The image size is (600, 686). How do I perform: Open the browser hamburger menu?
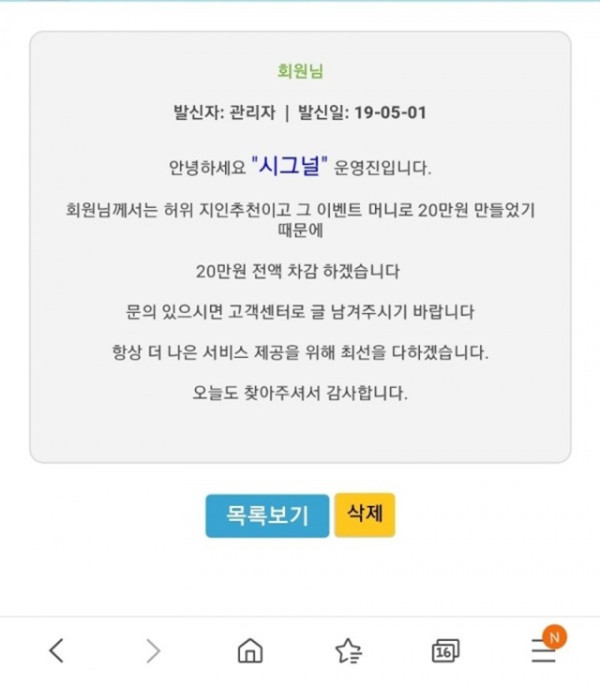pyautogui.click(x=543, y=651)
